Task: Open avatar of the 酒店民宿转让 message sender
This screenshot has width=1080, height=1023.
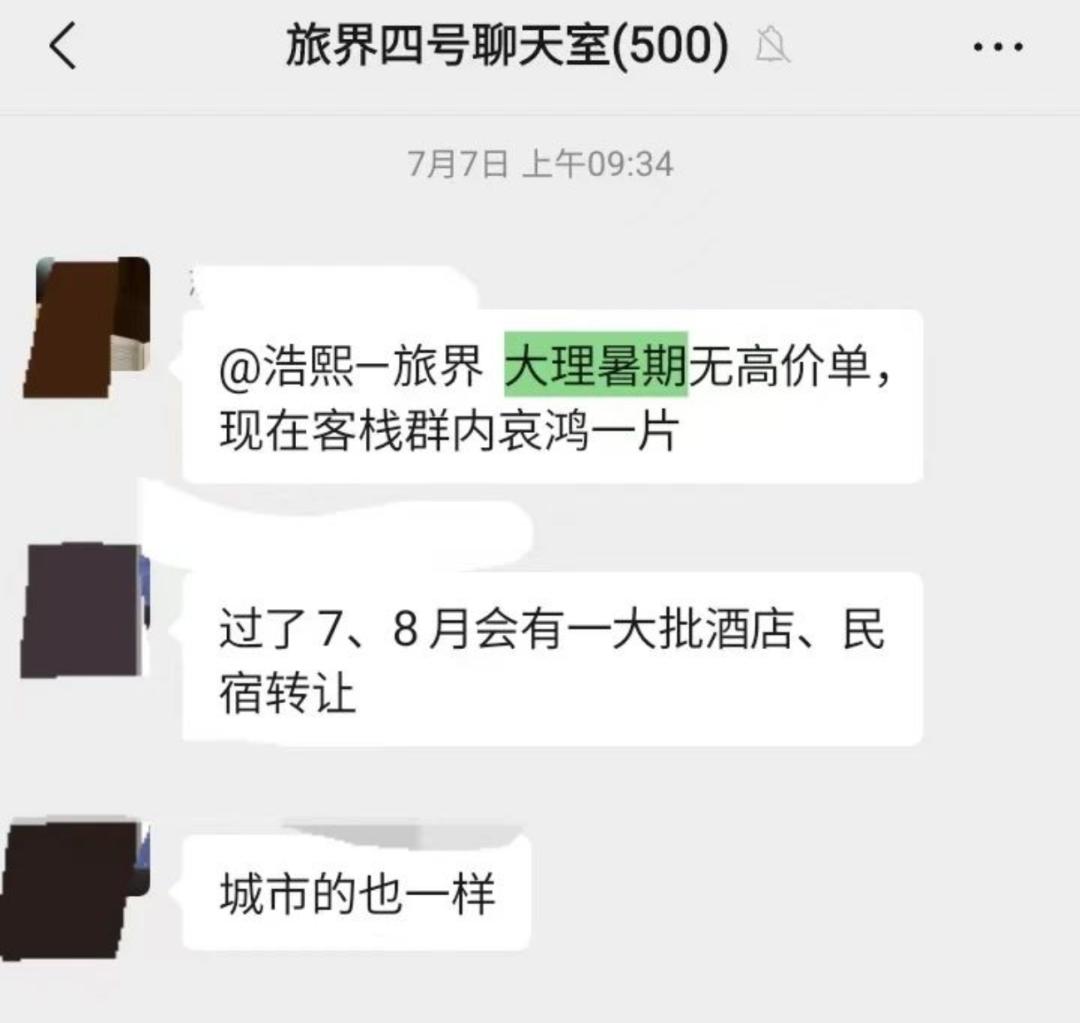Action: (x=84, y=611)
